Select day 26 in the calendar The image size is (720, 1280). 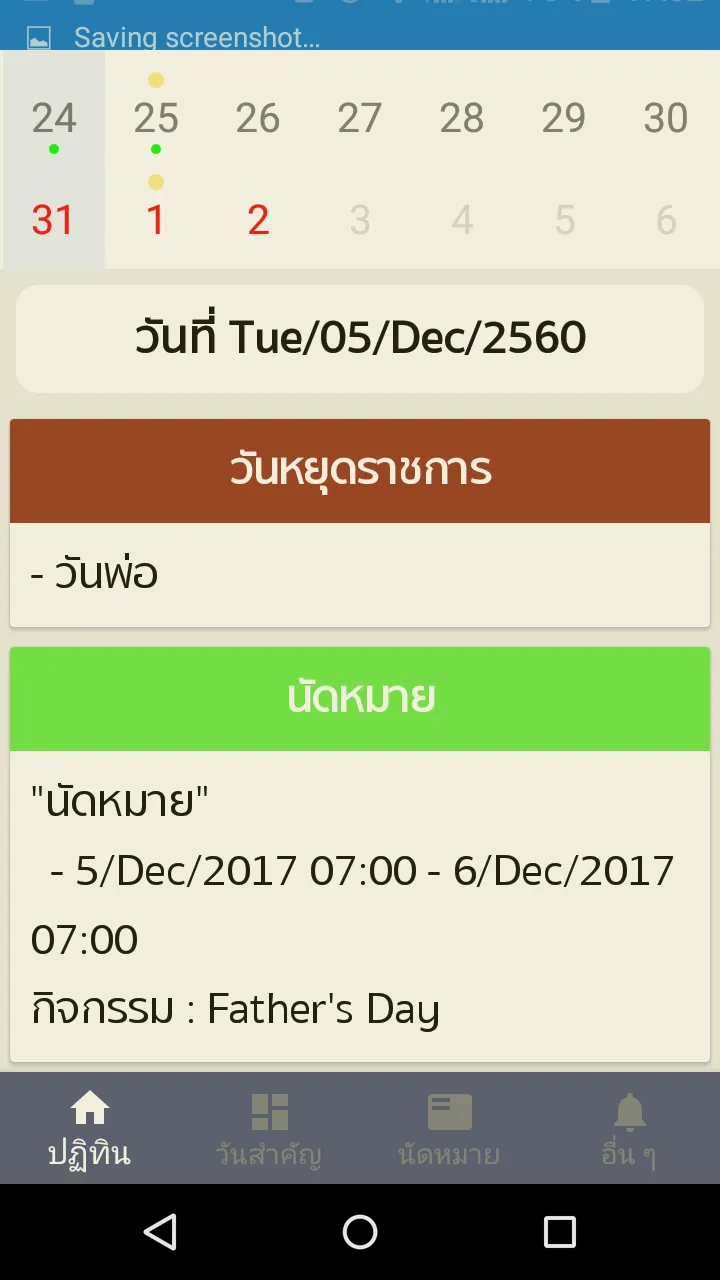[258, 118]
